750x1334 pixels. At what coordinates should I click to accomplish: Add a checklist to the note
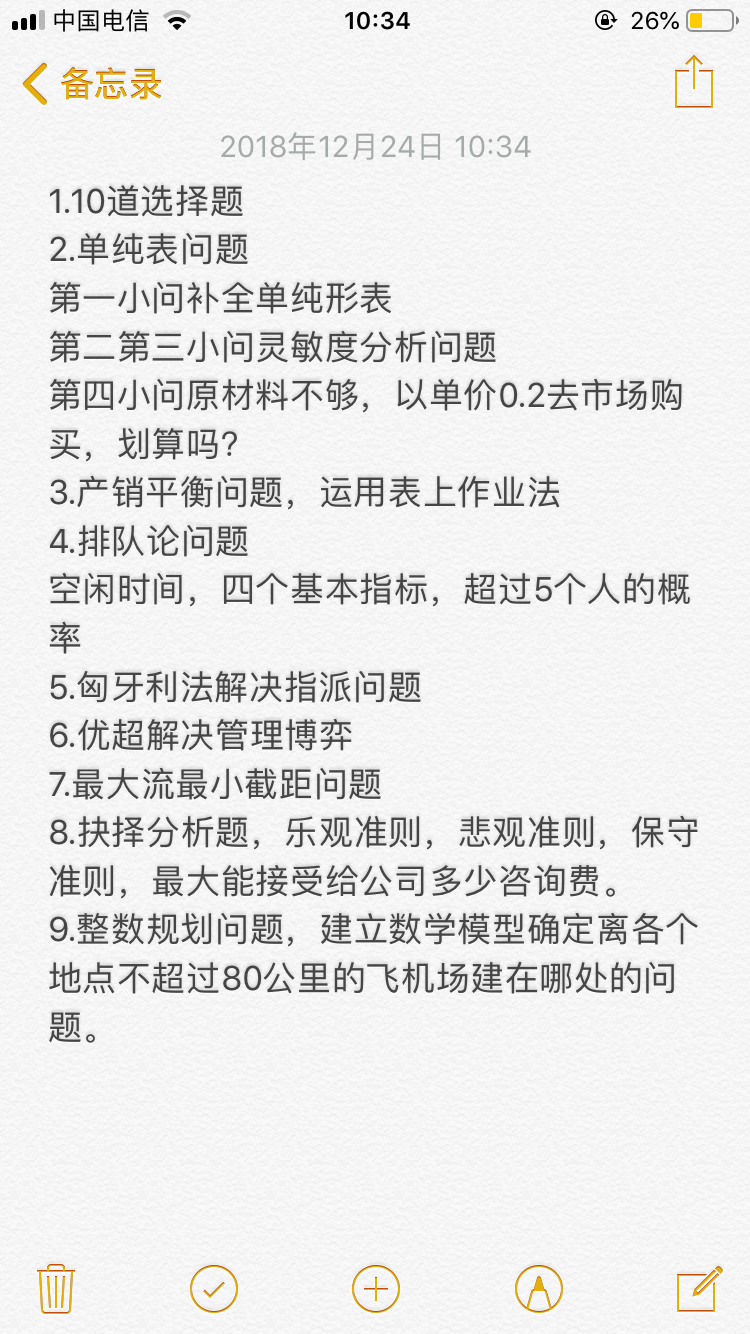tap(214, 1288)
